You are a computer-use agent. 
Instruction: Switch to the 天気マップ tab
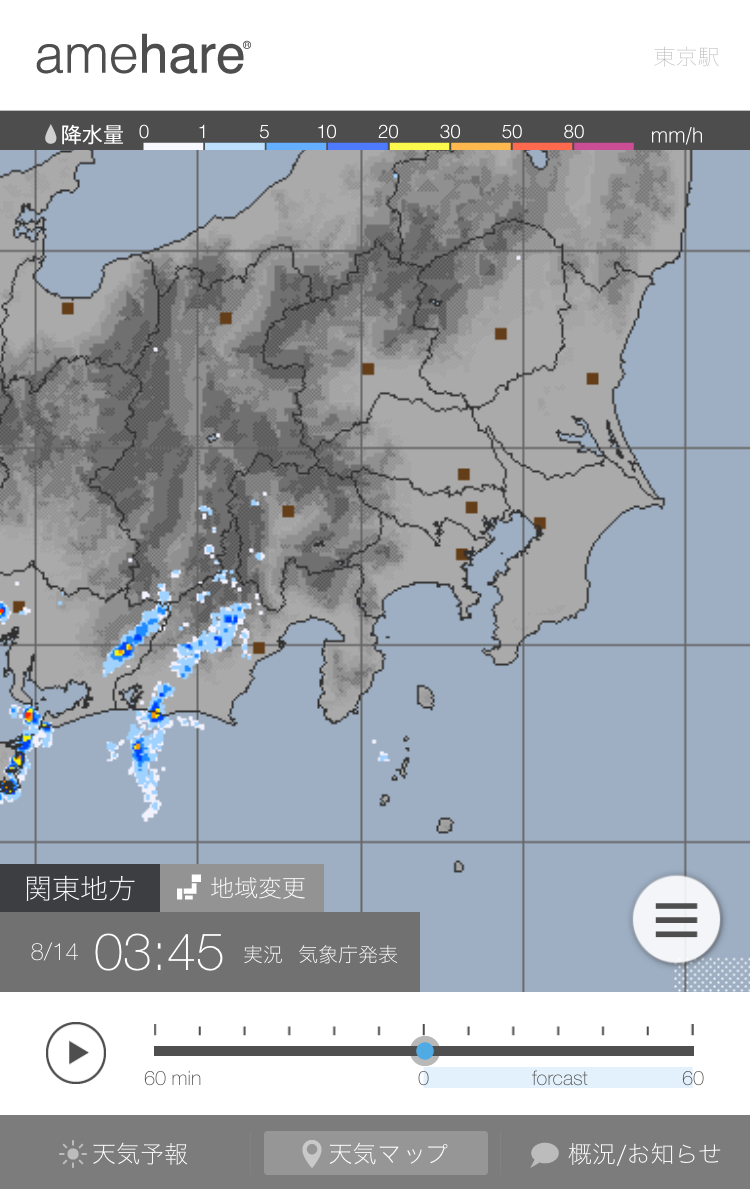click(x=375, y=1154)
